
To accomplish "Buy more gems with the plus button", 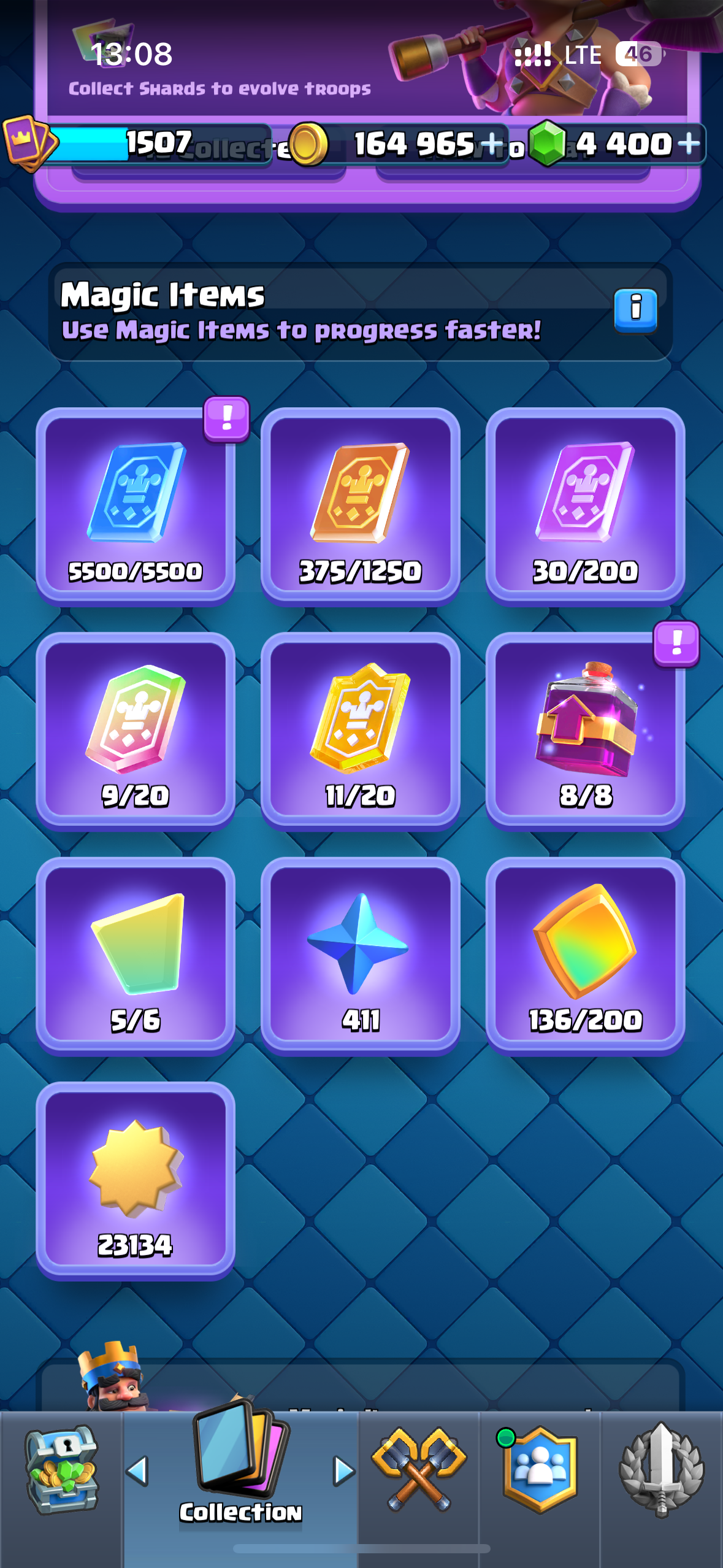I will point(689,144).
